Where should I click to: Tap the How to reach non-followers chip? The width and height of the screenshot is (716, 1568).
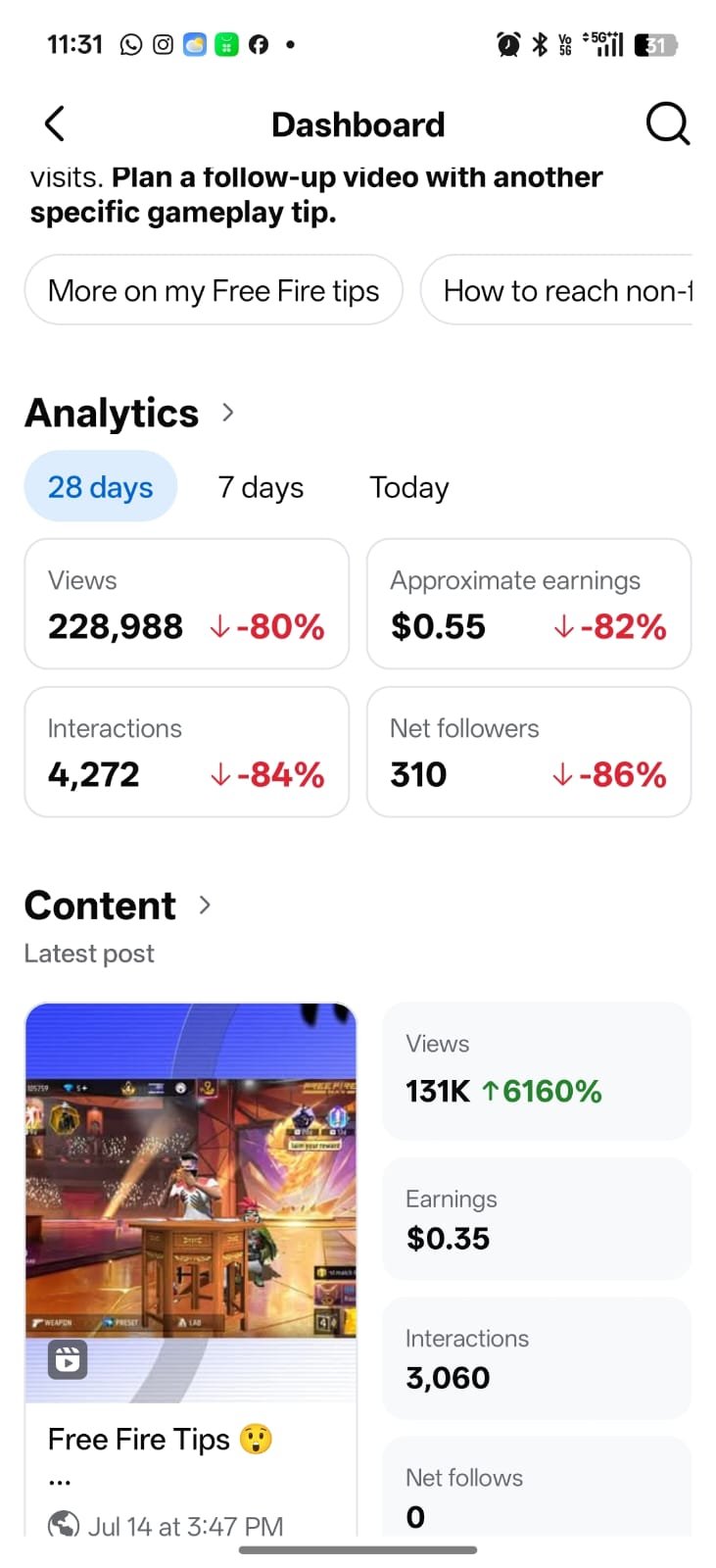[x=556, y=290]
